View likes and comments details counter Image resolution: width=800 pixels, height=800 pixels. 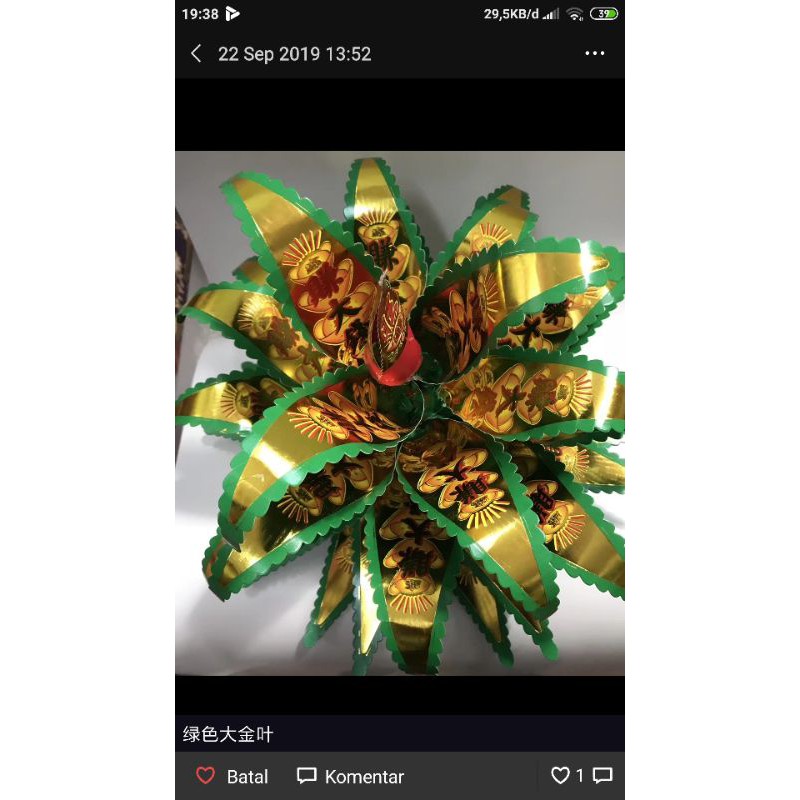(581, 775)
